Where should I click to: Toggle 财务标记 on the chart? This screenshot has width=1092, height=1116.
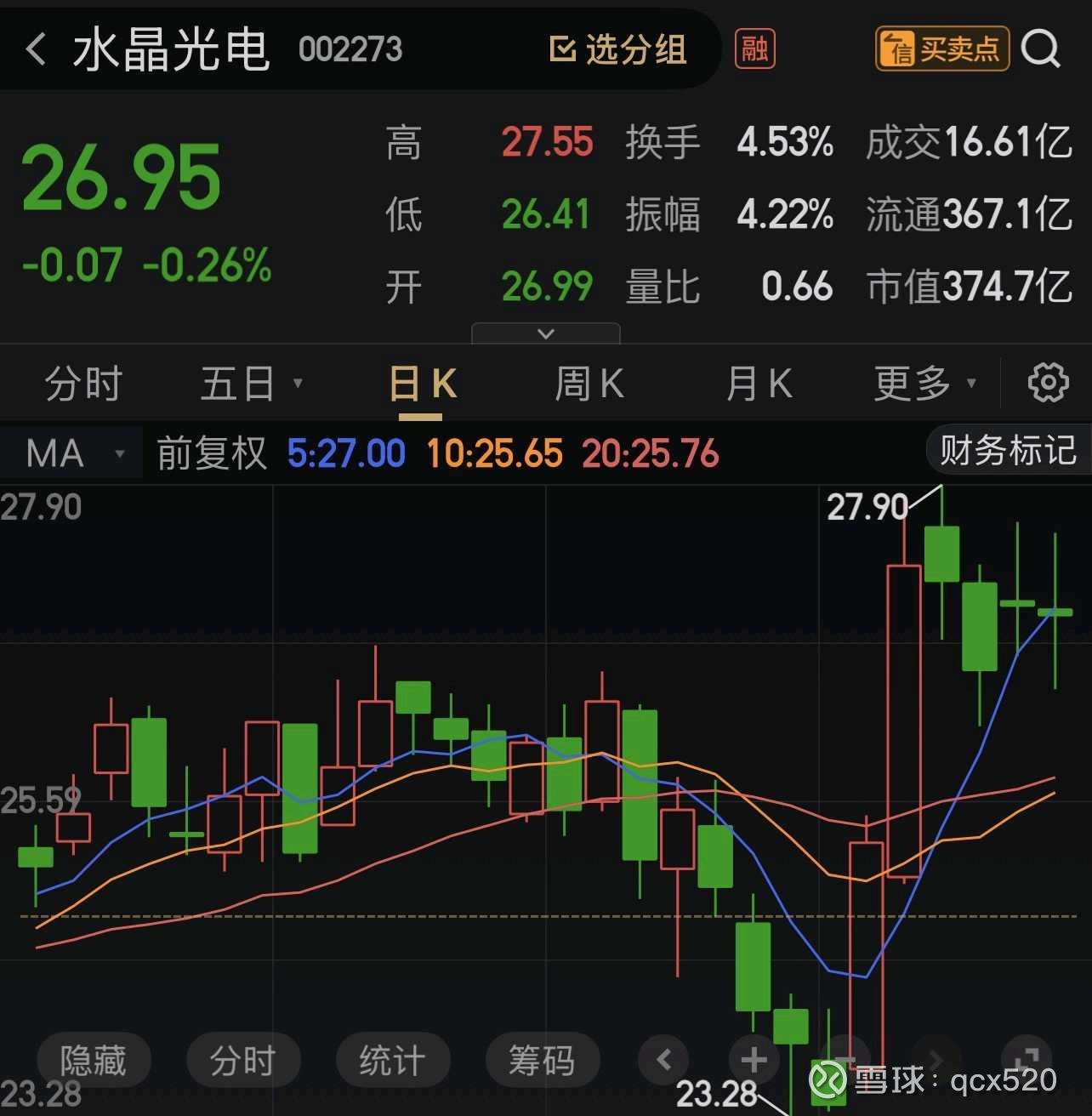(x=1007, y=450)
